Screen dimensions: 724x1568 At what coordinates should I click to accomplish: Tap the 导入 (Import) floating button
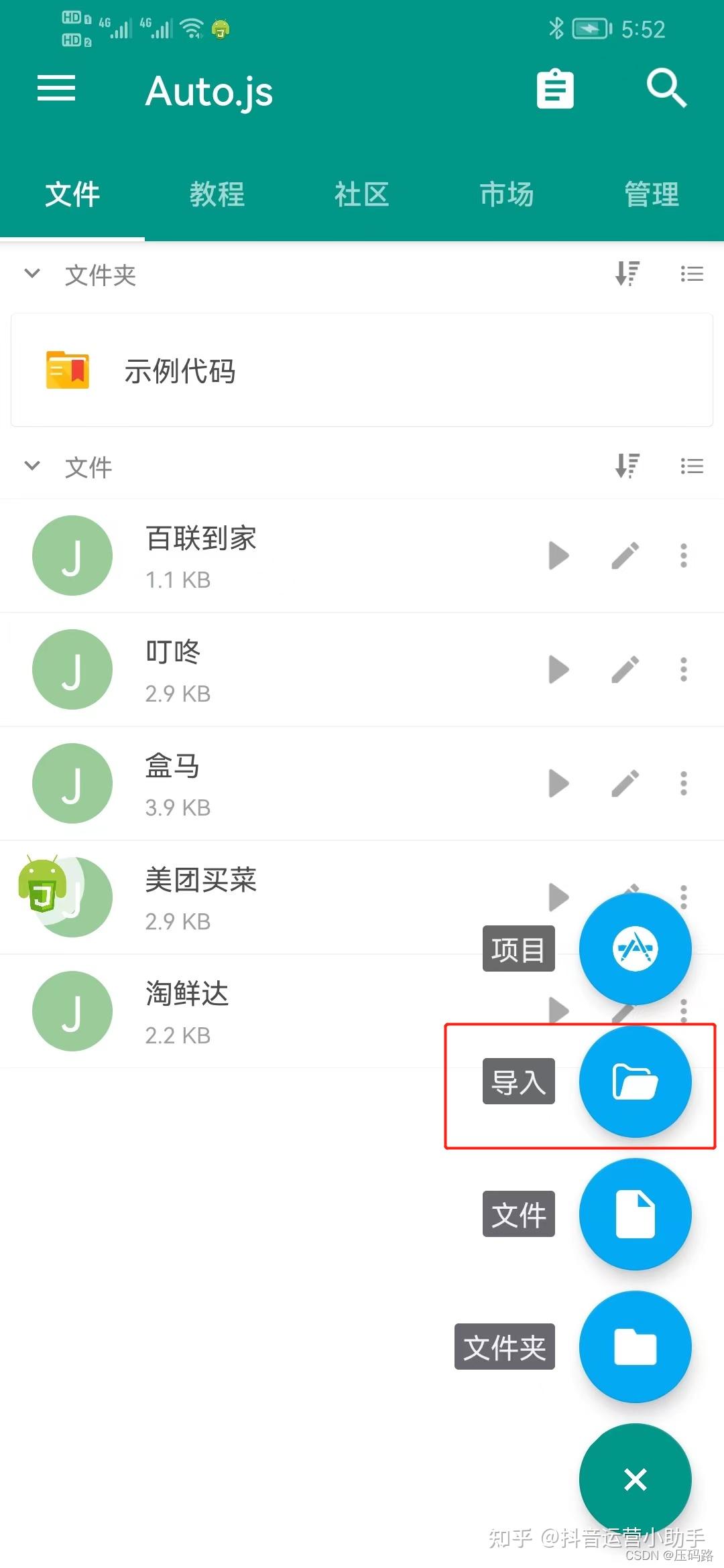point(636,1082)
